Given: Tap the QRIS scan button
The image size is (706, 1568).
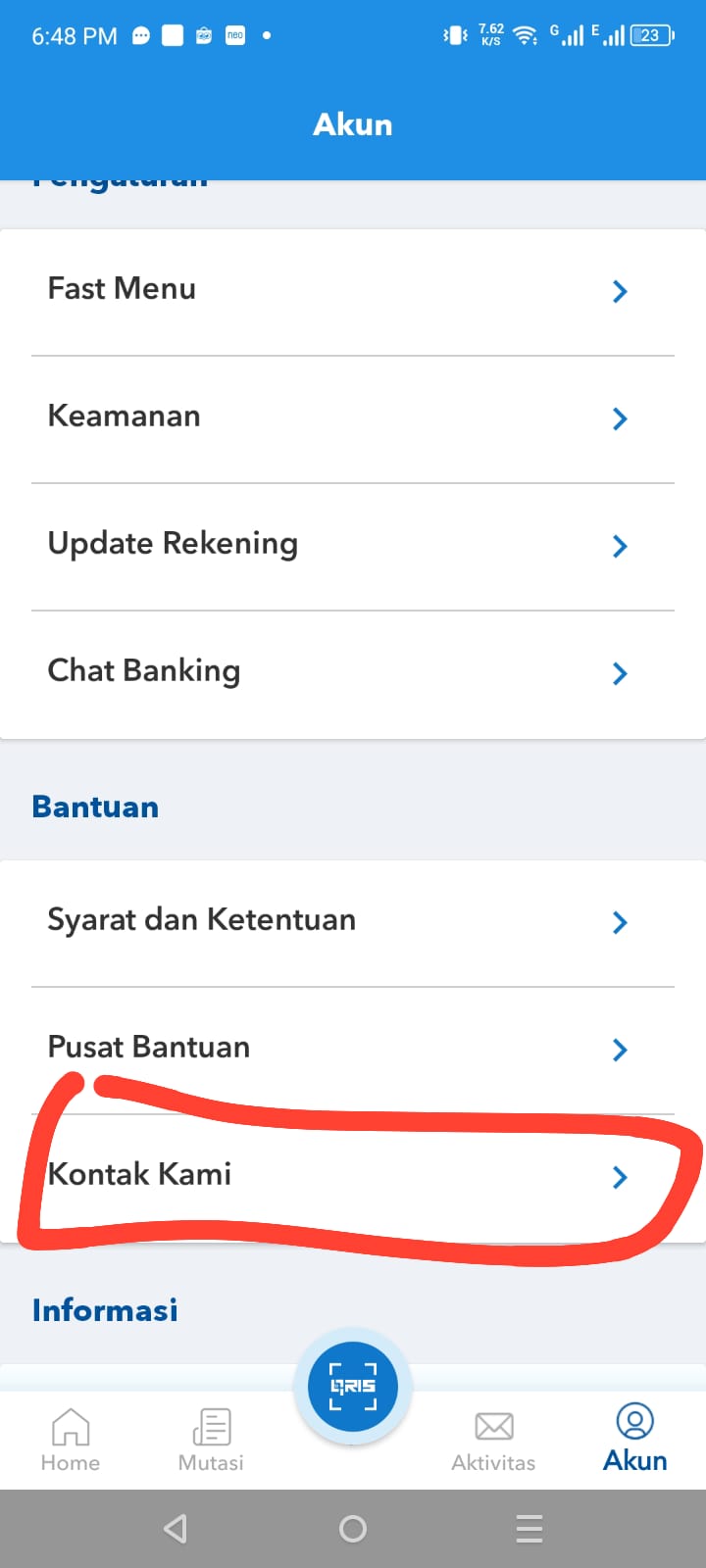Looking at the screenshot, I should 353,1387.
